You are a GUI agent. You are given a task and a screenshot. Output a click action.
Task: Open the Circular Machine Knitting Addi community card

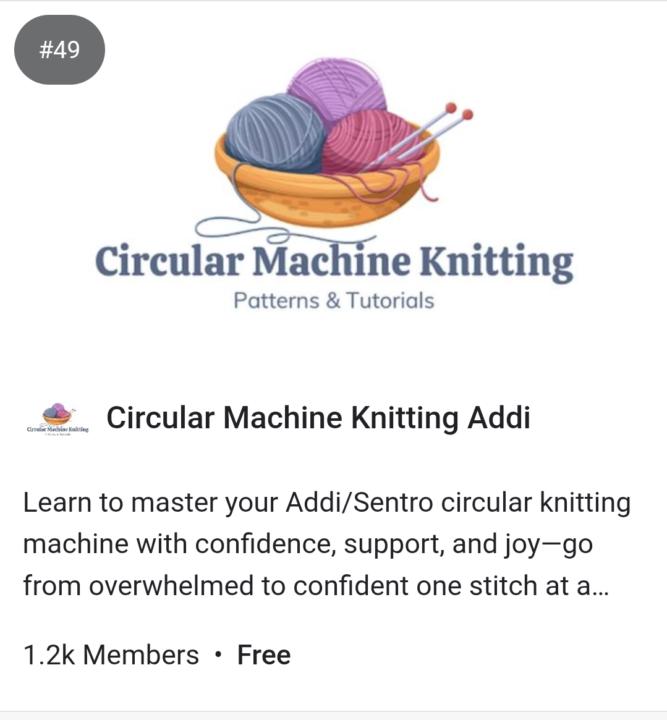pos(317,418)
